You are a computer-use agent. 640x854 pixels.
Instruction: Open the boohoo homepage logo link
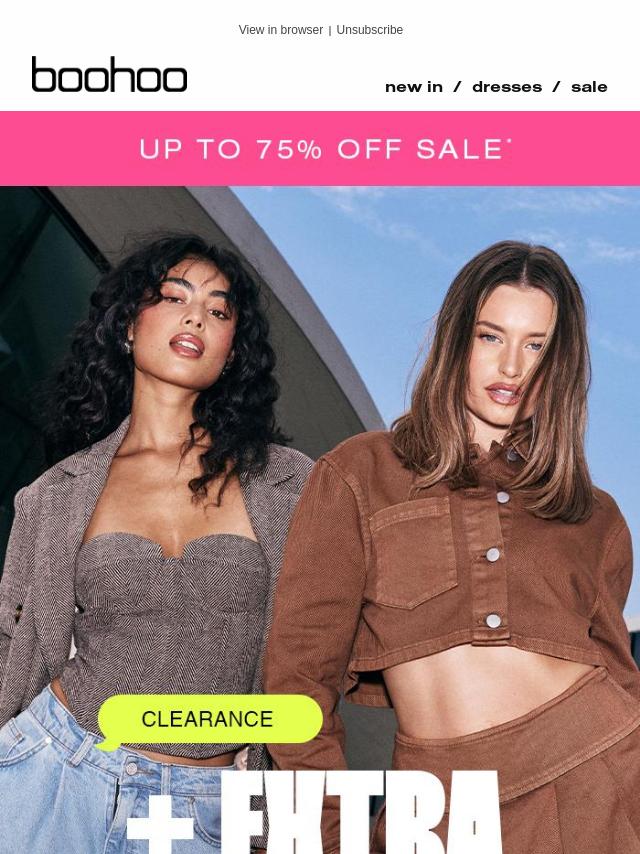(109, 75)
